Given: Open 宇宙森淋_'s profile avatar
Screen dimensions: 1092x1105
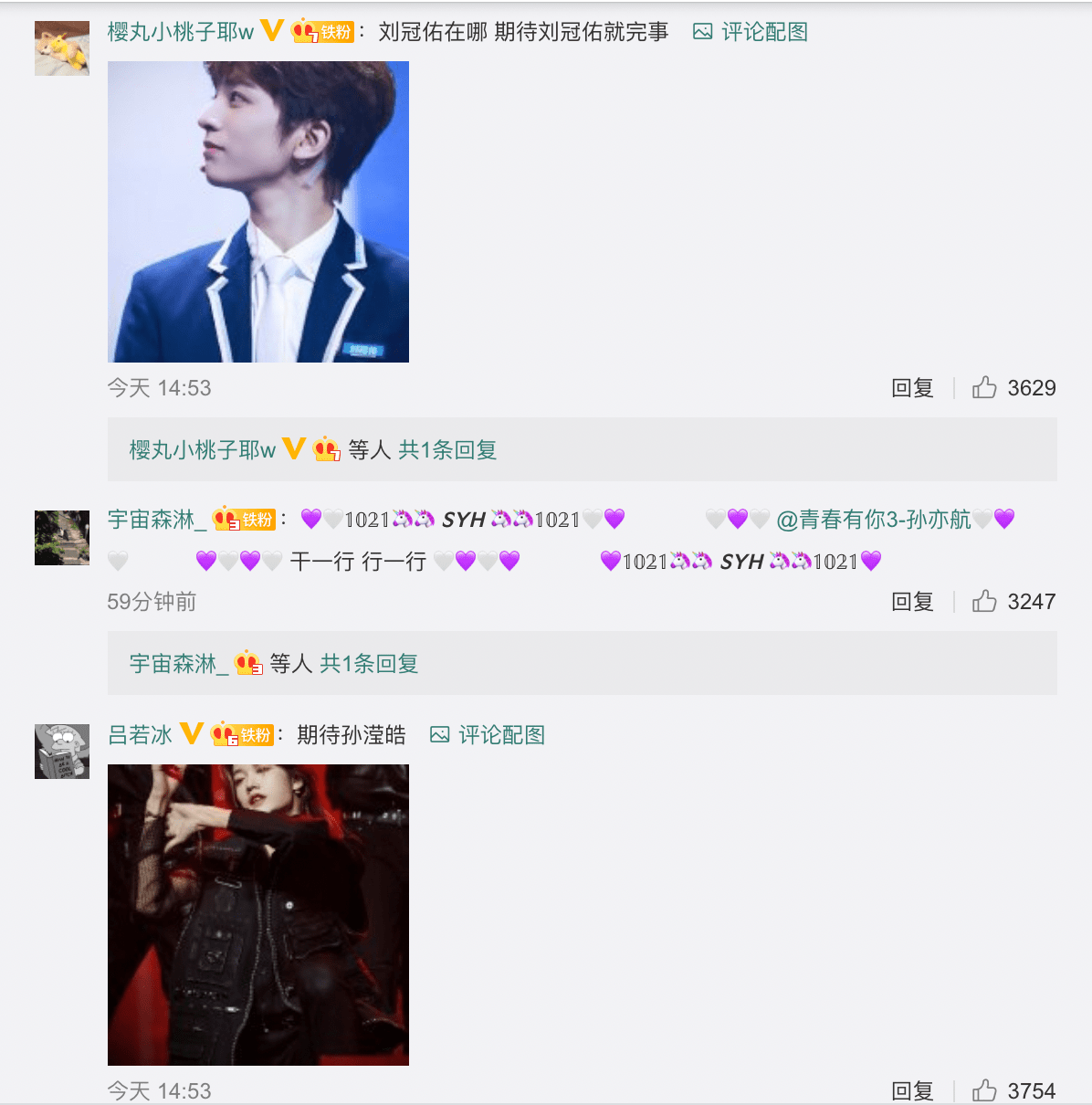Looking at the screenshot, I should coord(62,538).
